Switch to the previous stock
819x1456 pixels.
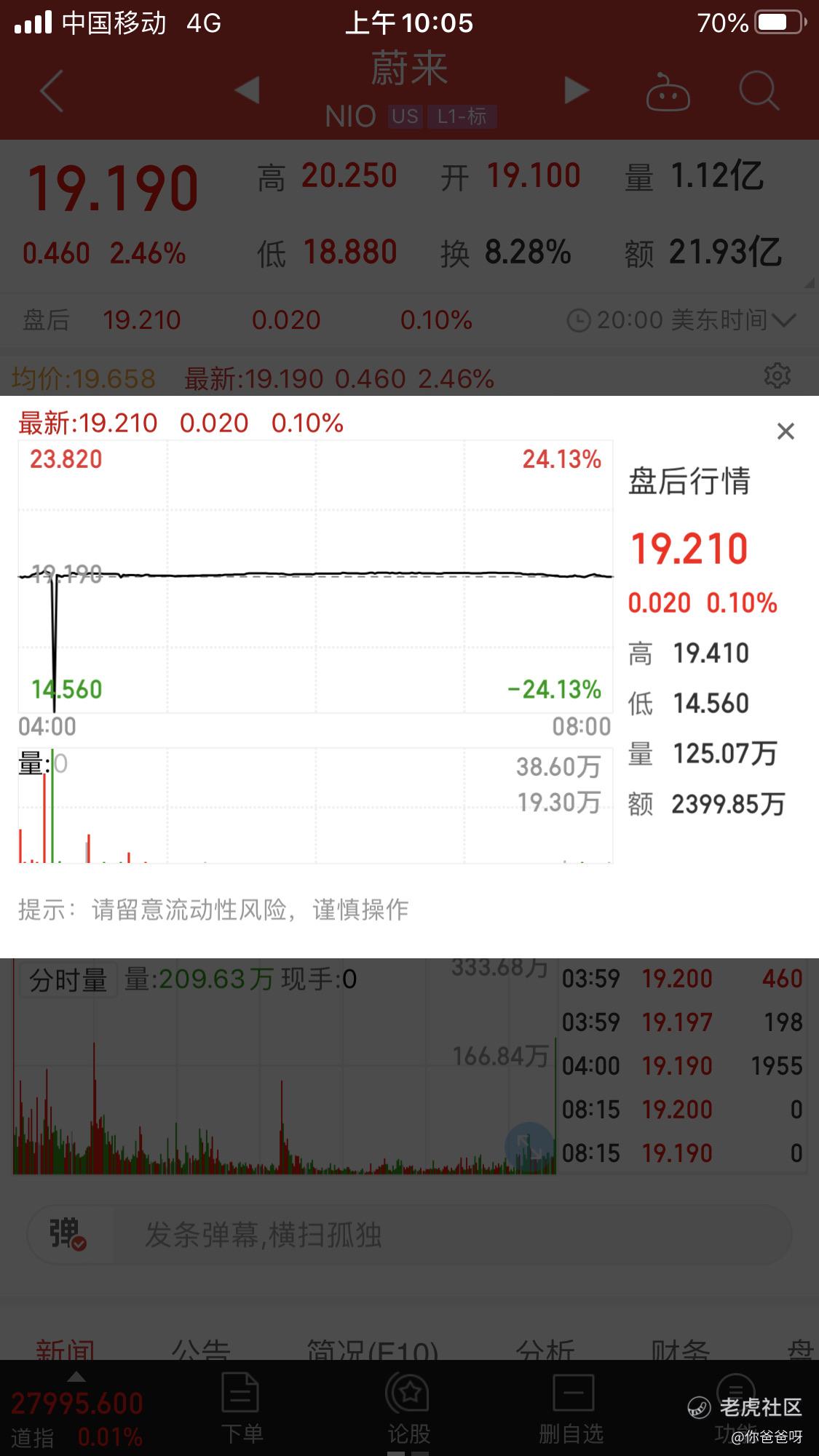[248, 90]
